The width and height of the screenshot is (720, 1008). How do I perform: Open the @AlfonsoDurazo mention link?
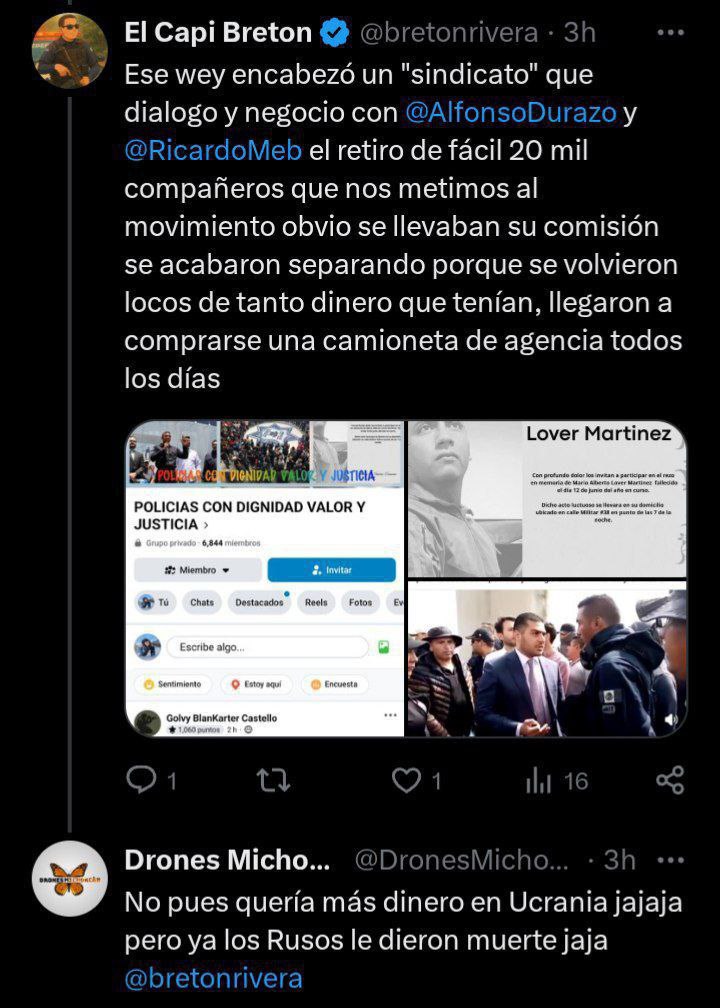[510, 113]
